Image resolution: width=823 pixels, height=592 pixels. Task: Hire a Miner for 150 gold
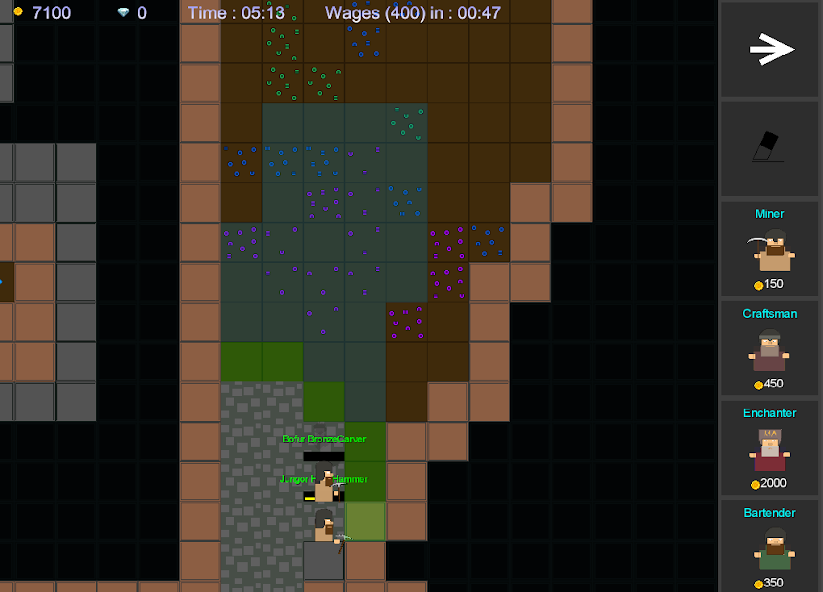tap(770, 249)
